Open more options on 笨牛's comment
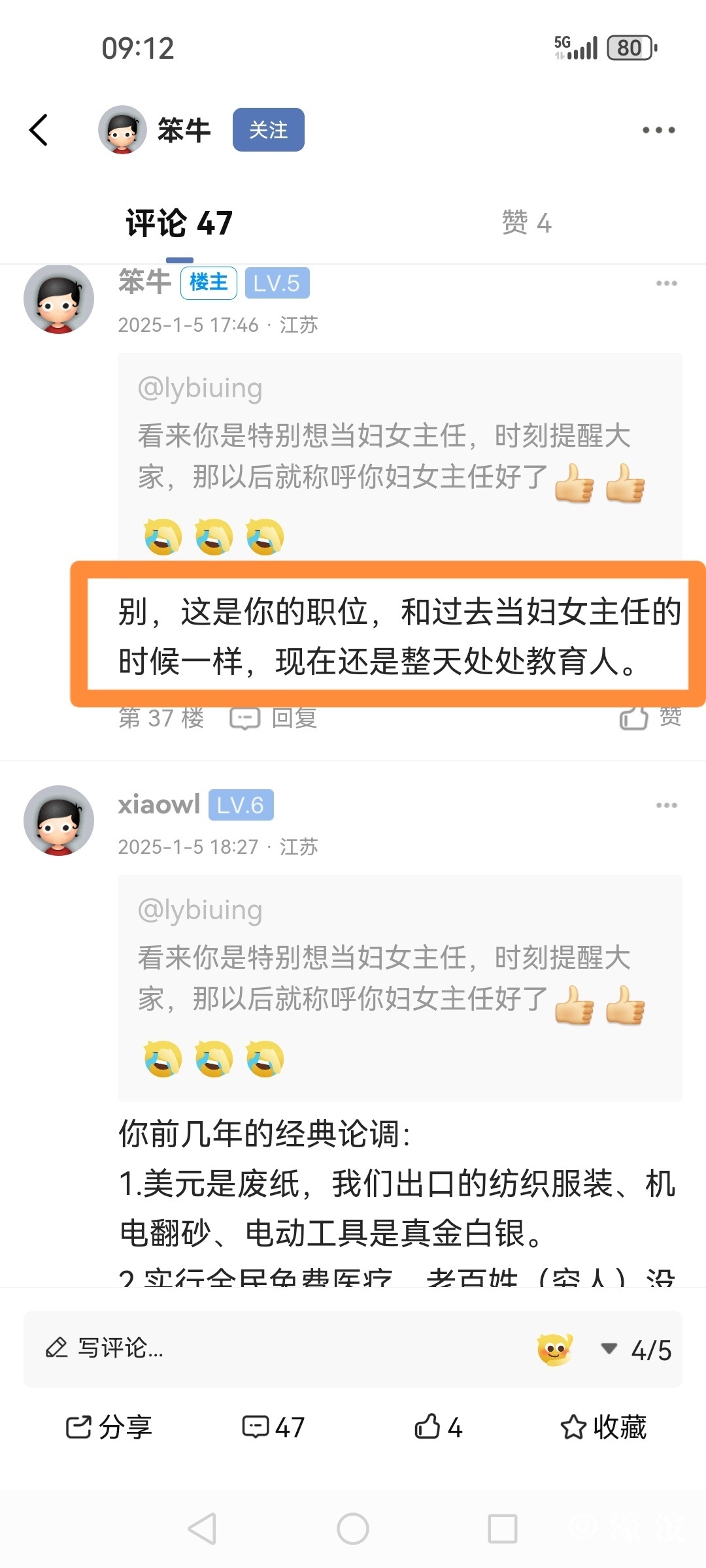 coord(666,284)
